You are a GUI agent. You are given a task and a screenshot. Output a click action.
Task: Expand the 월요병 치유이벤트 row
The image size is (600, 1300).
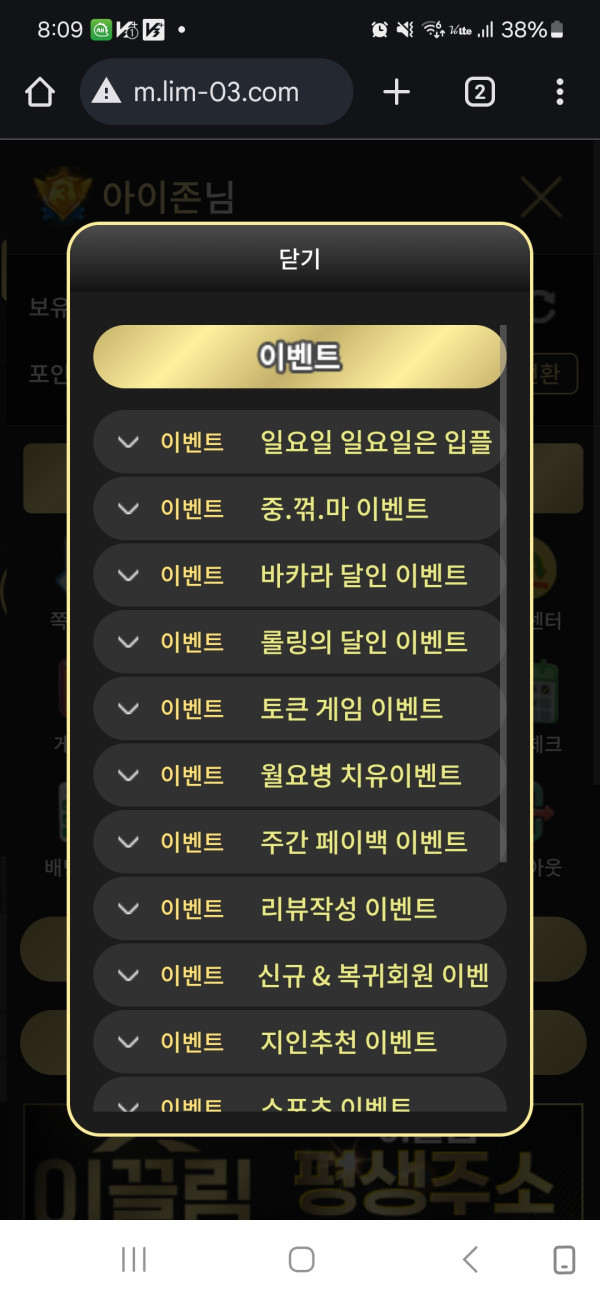click(299, 775)
